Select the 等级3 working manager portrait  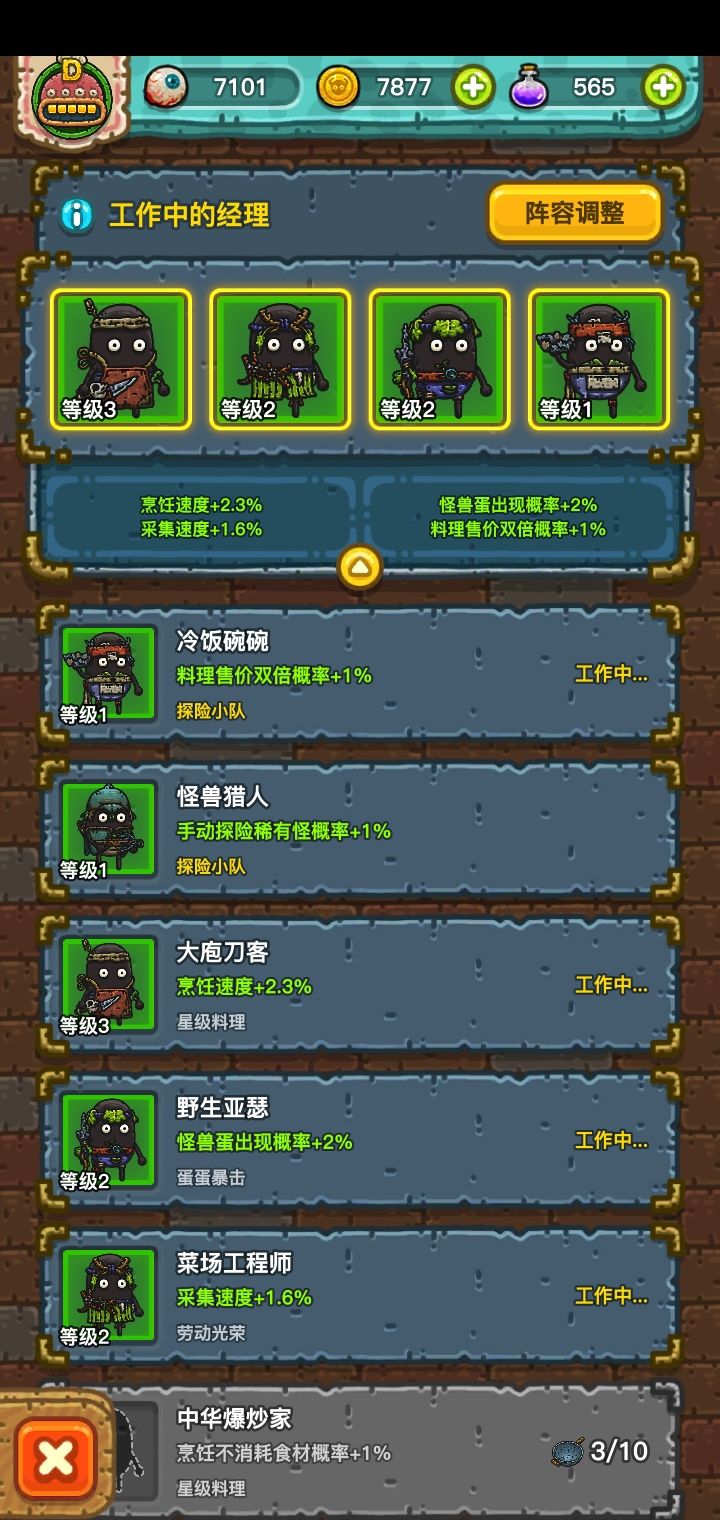click(120, 358)
